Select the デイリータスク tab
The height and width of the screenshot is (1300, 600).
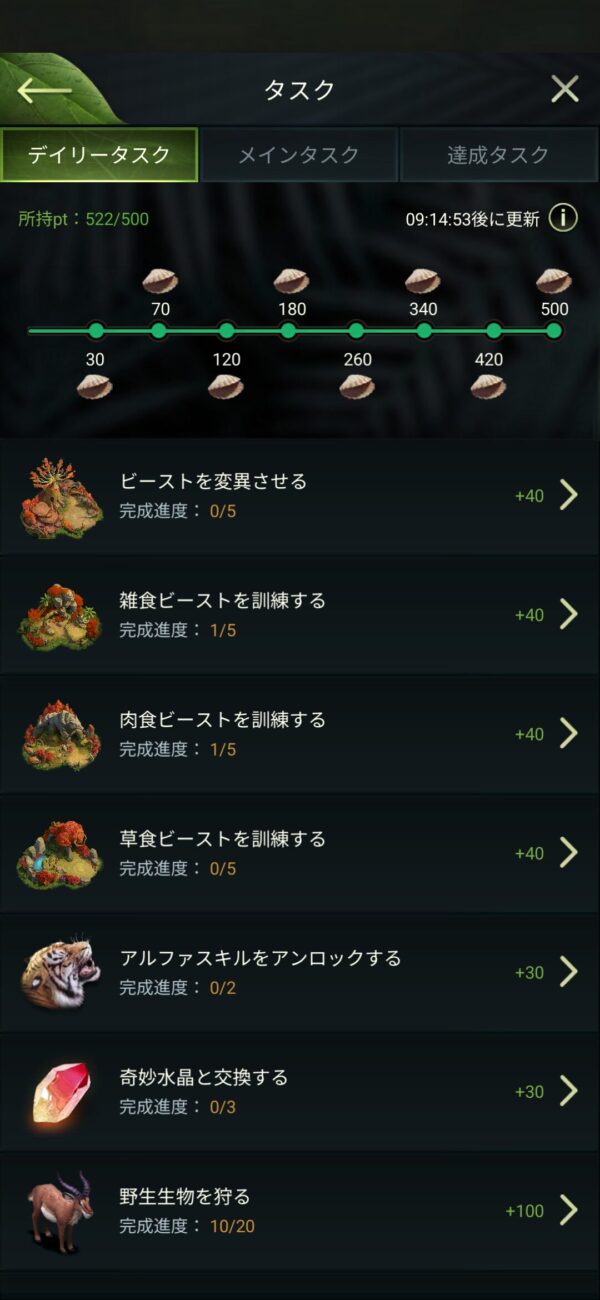click(99, 155)
